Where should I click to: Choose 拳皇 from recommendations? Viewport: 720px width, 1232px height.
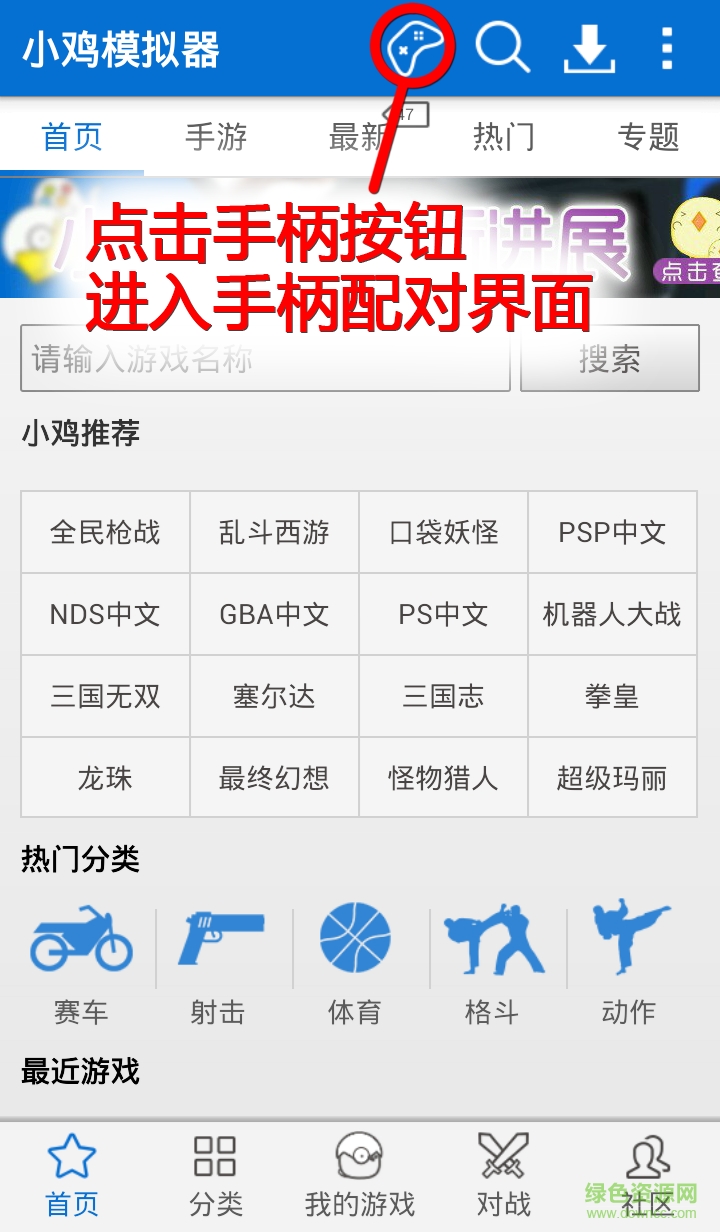pyautogui.click(x=612, y=696)
